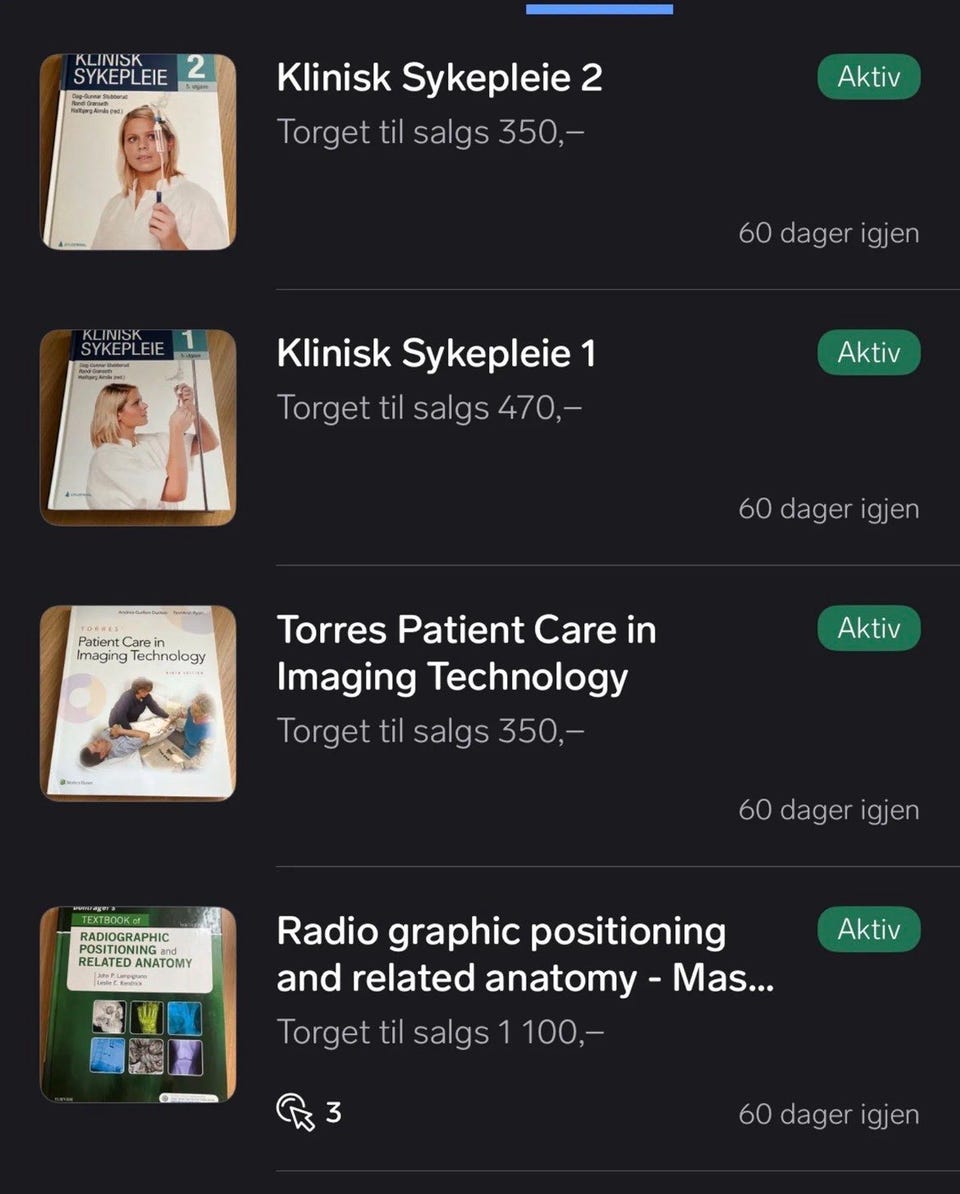Viewport: 960px width, 1194px height.
Task: Open the Klinisk Sykepleie 1 listing
Action: [x=436, y=354]
